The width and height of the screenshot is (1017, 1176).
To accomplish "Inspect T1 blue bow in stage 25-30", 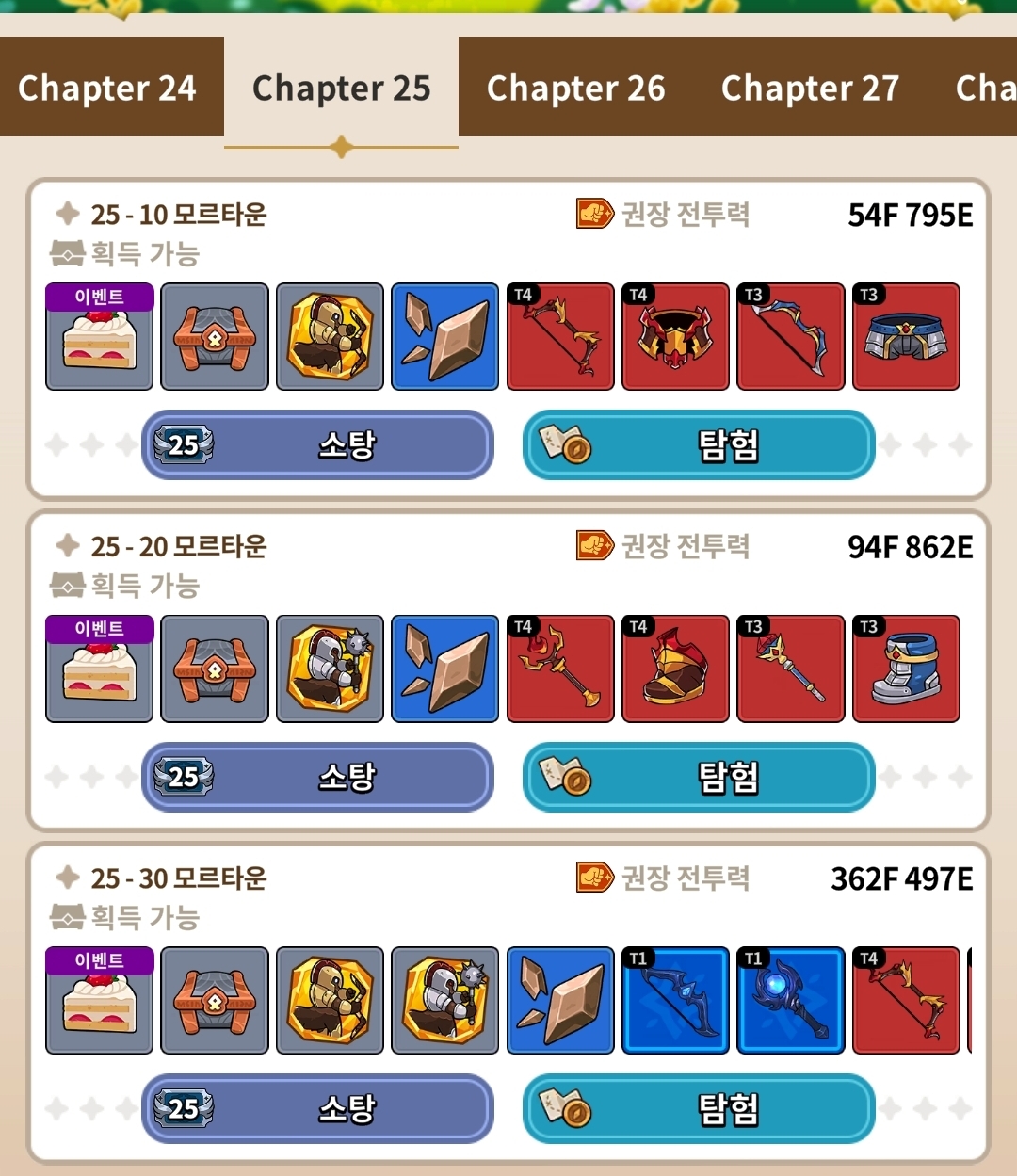I will (675, 1001).
